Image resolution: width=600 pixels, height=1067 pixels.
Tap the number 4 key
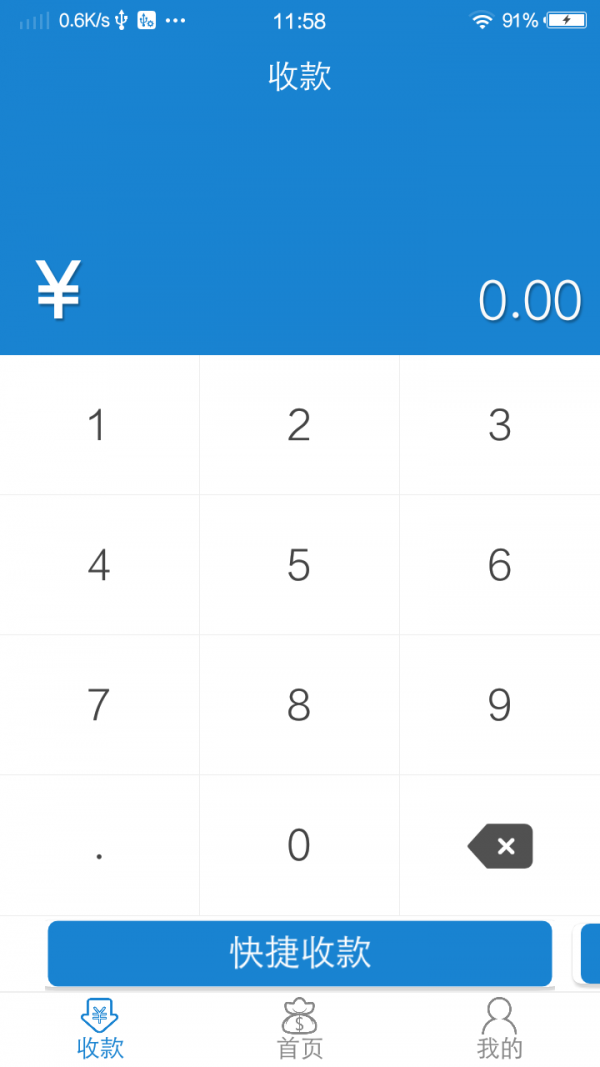[x=98, y=565]
